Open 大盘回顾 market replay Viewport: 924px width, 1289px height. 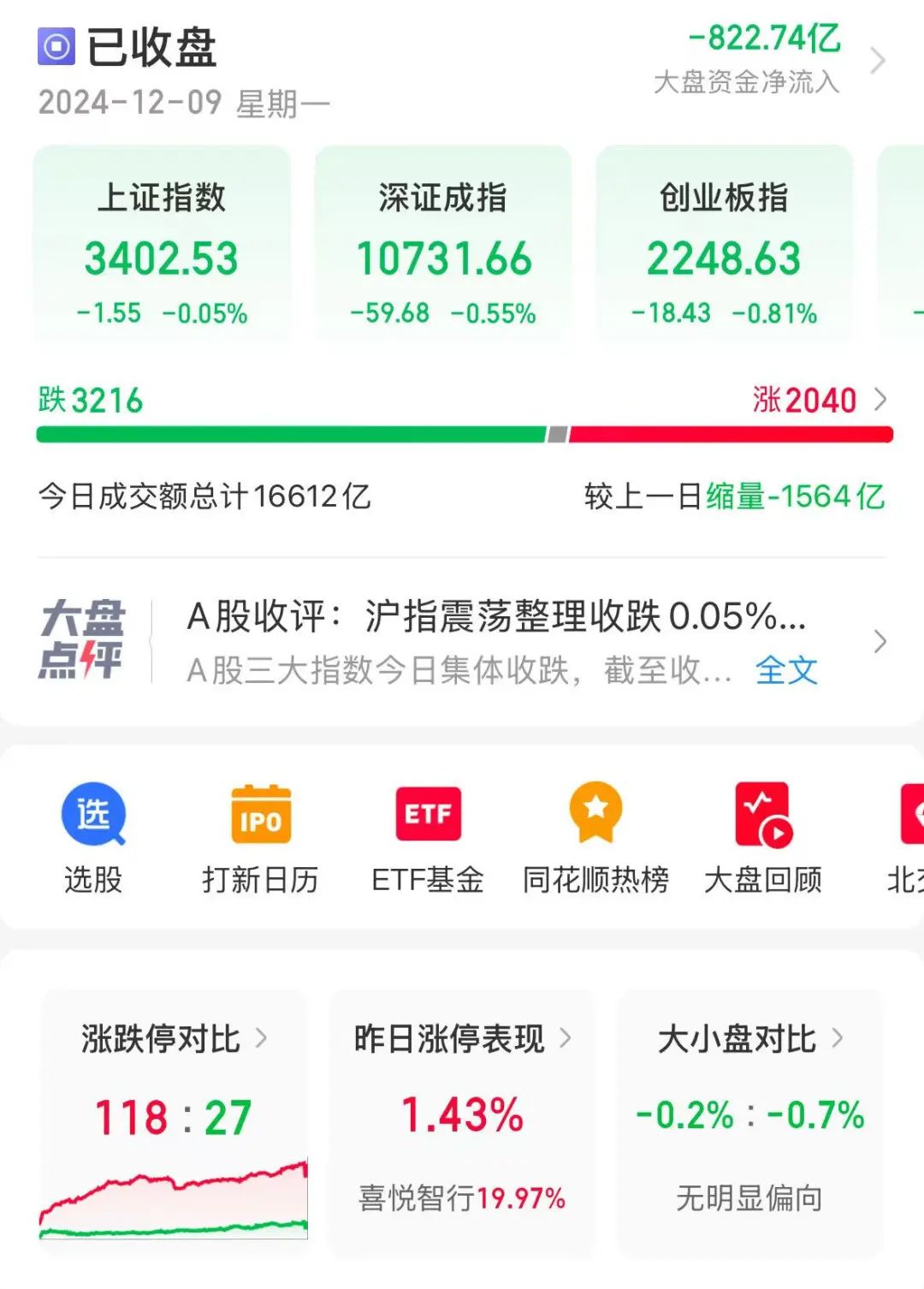pyautogui.click(x=763, y=837)
